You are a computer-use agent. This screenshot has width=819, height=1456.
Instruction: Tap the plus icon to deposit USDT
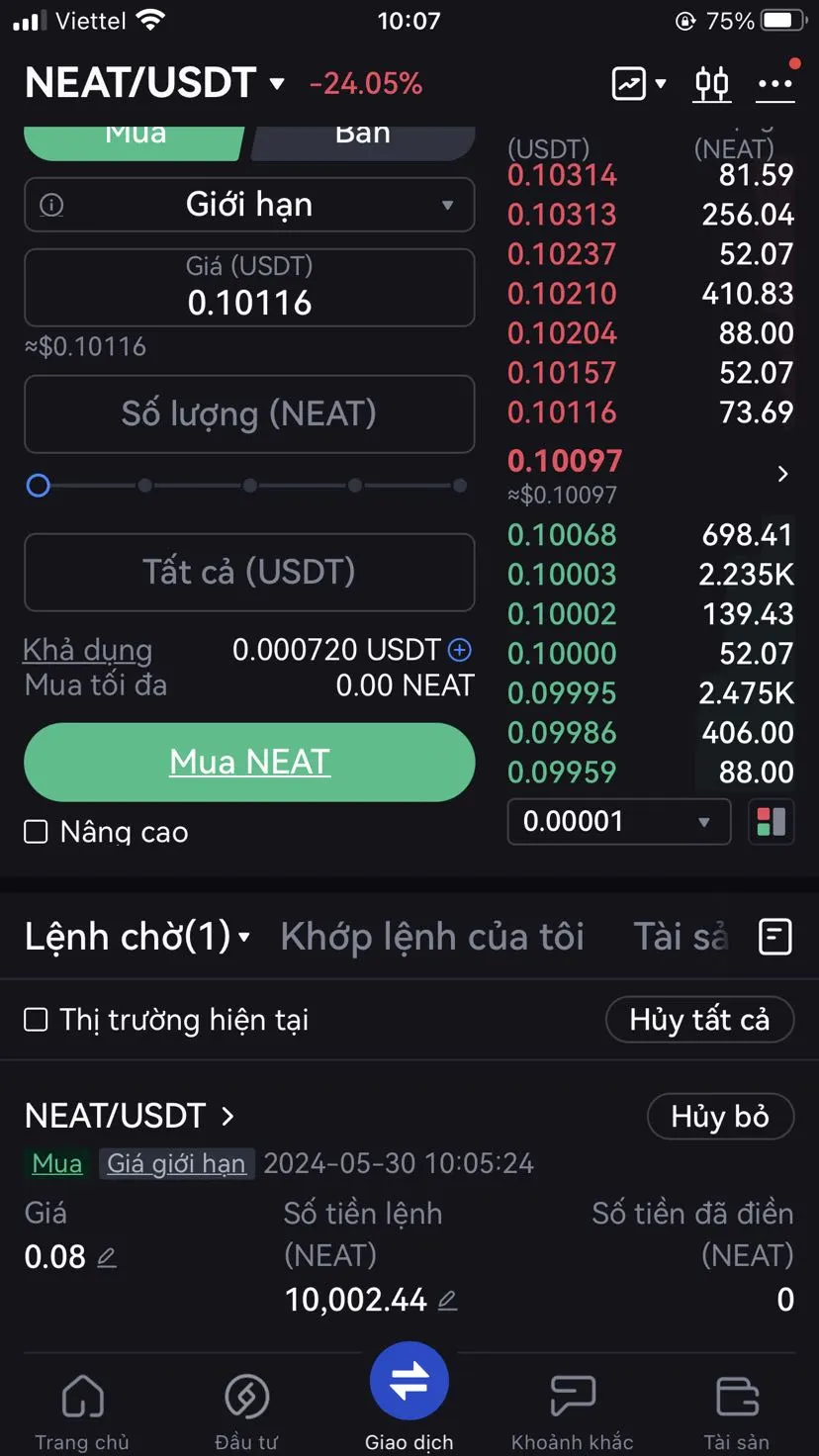460,650
